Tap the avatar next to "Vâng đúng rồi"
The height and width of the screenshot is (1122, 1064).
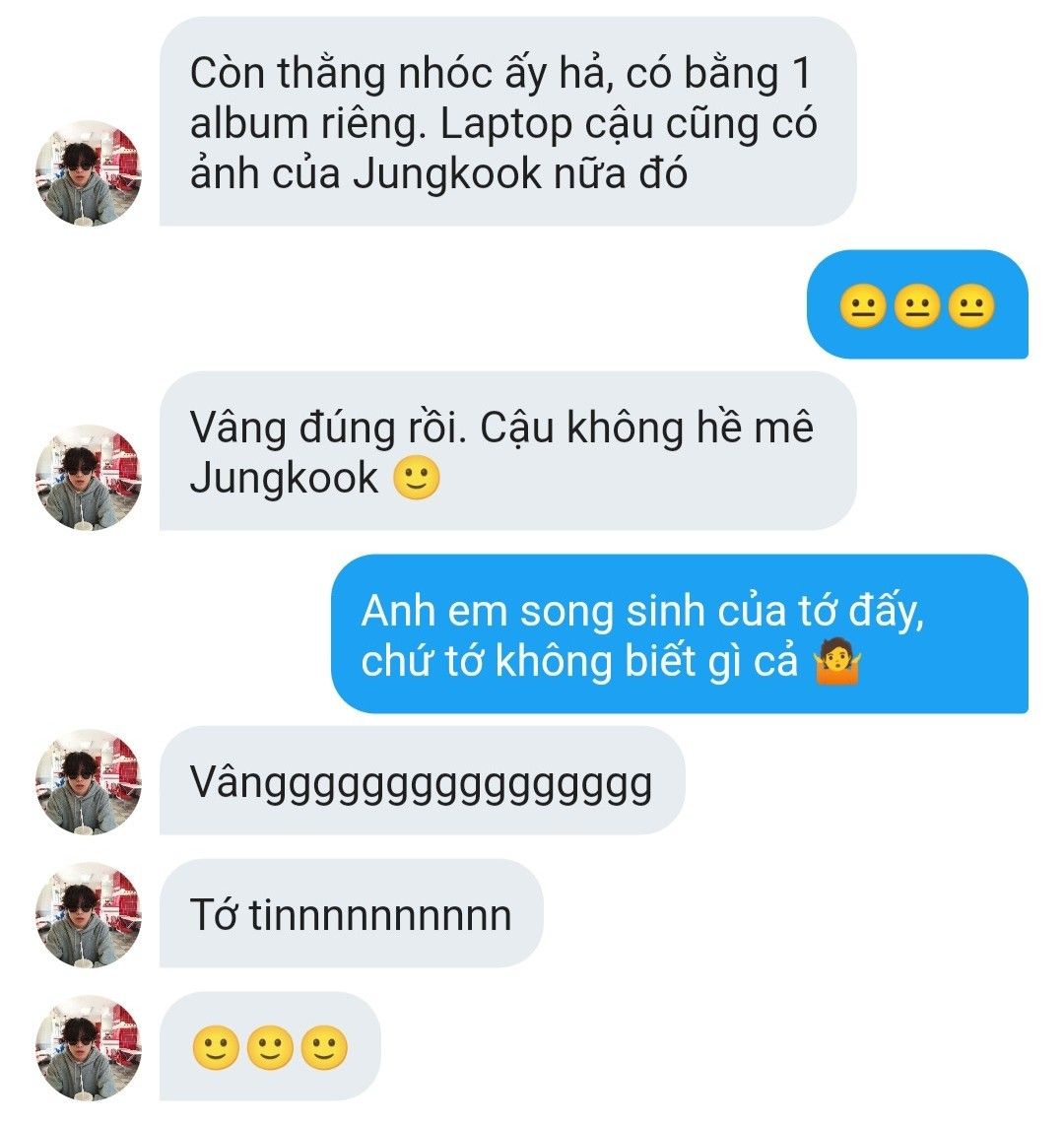89,477
